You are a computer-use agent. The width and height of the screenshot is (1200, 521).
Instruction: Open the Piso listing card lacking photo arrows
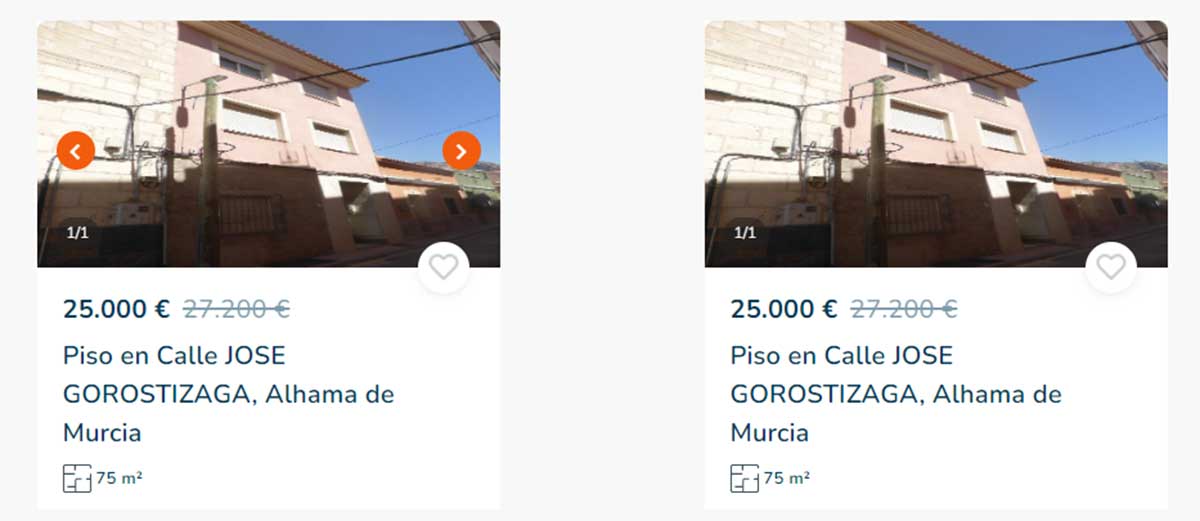(895, 394)
